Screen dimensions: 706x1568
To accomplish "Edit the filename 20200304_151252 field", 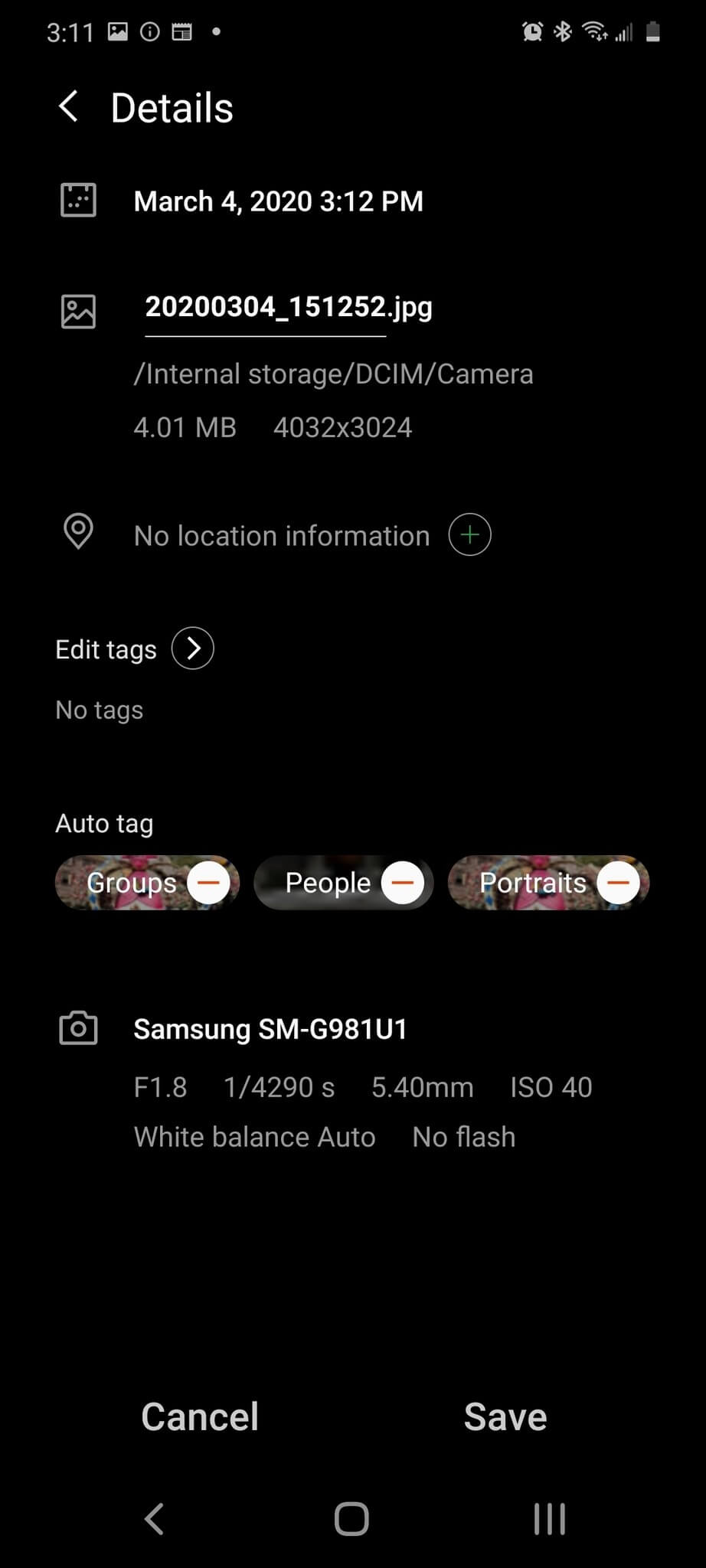I will point(265,308).
